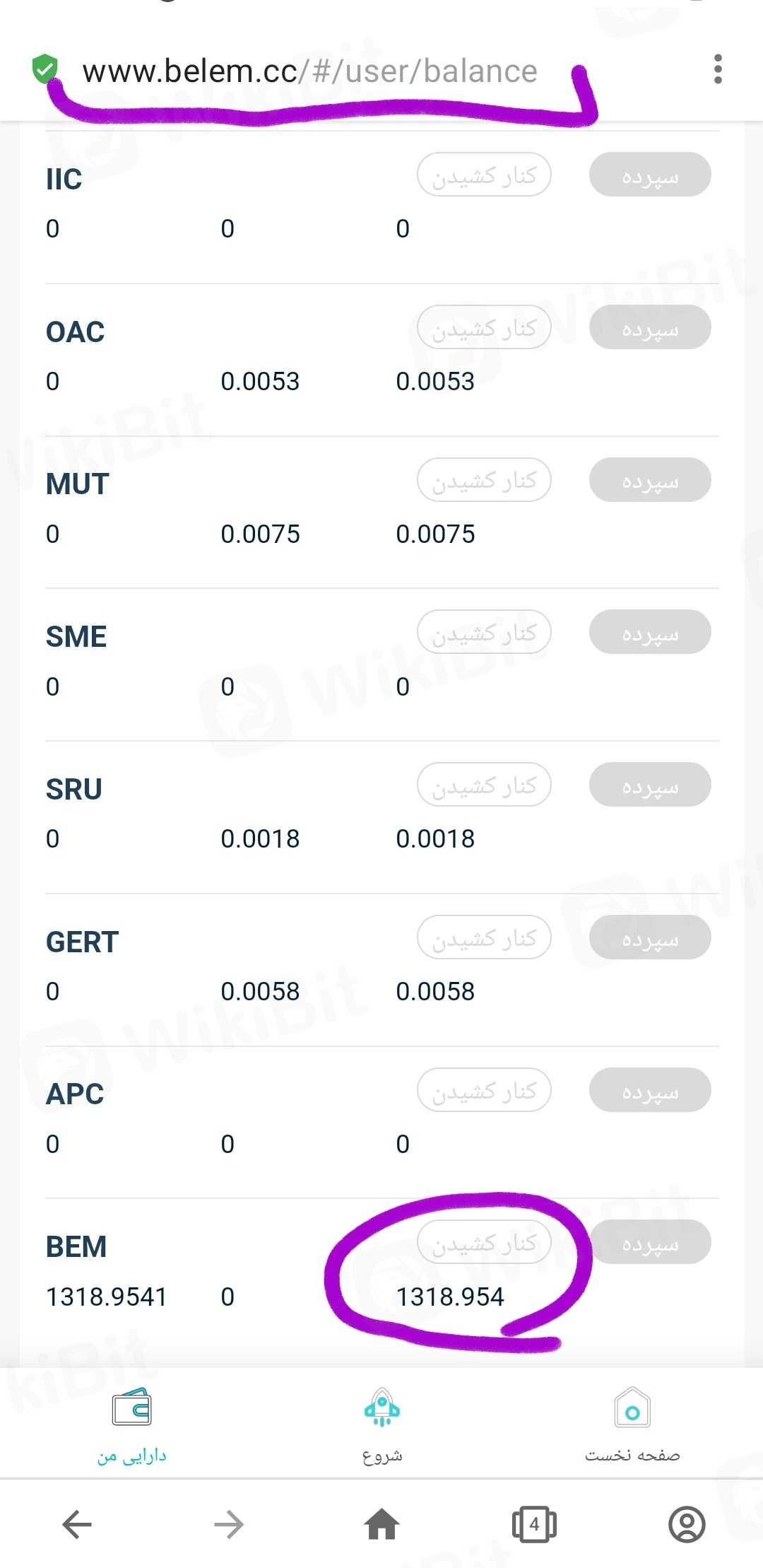Switch to the دارایی من (My assets) tab
This screenshot has width=763, height=1568.
click(x=131, y=1425)
